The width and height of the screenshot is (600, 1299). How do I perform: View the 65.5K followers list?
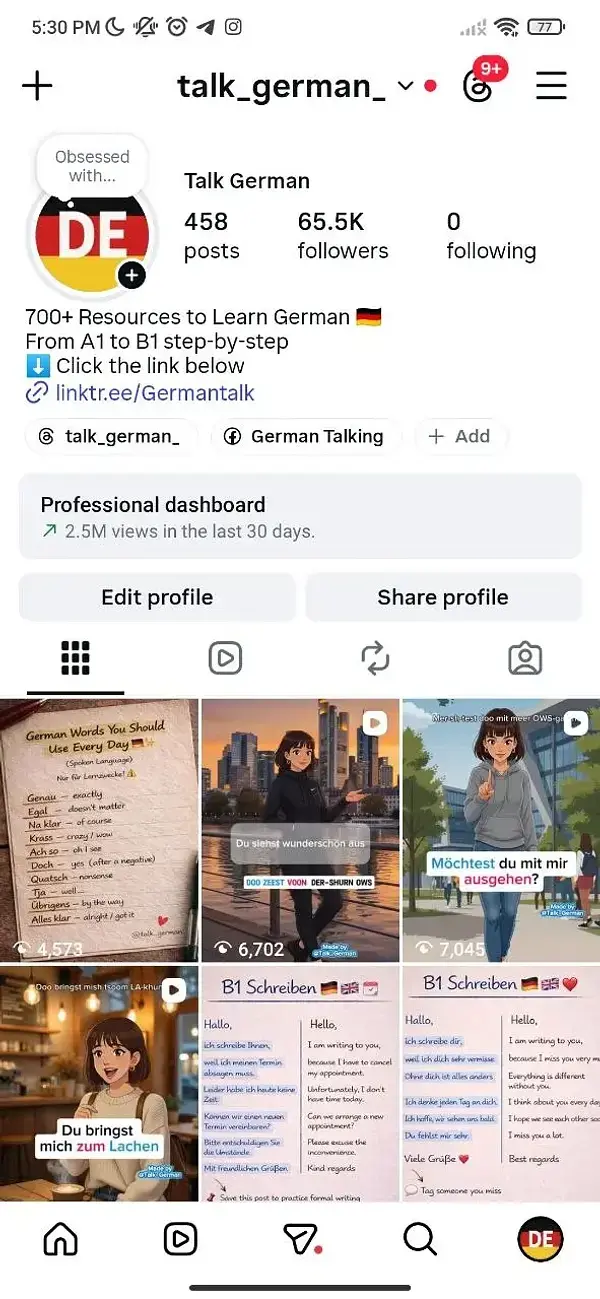[342, 235]
